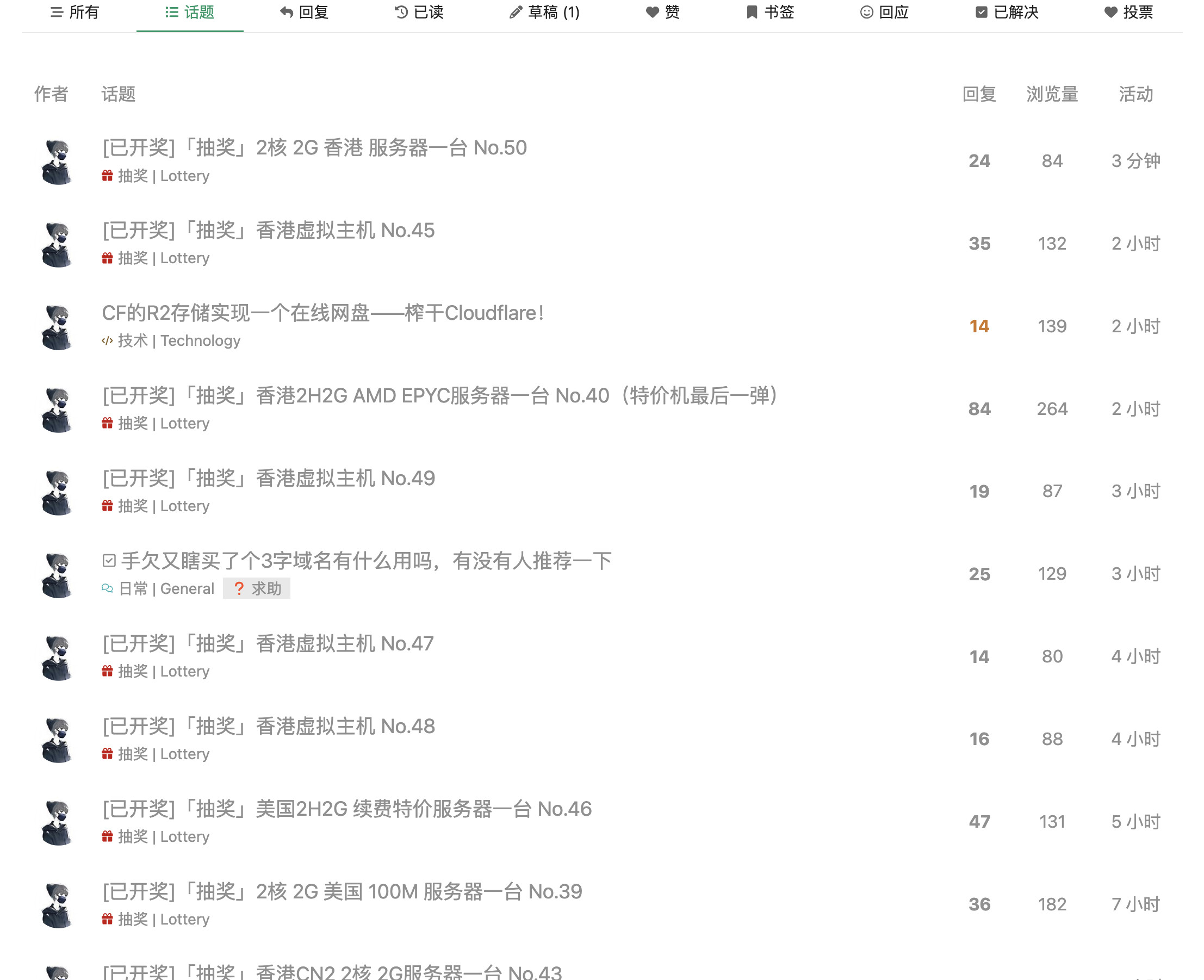Sort topics by 浏览量 column
The width and height of the screenshot is (1204, 980).
click(1052, 94)
